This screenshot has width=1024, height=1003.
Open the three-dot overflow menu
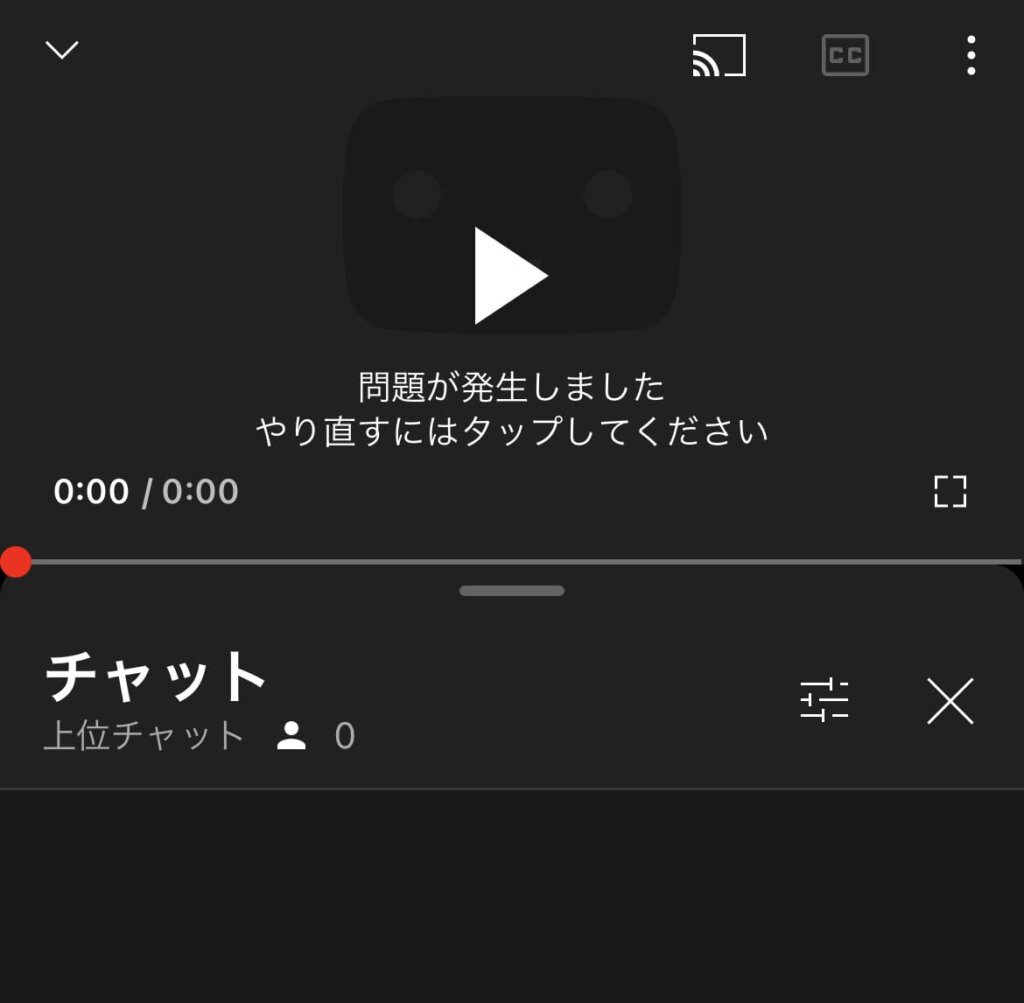coord(970,56)
